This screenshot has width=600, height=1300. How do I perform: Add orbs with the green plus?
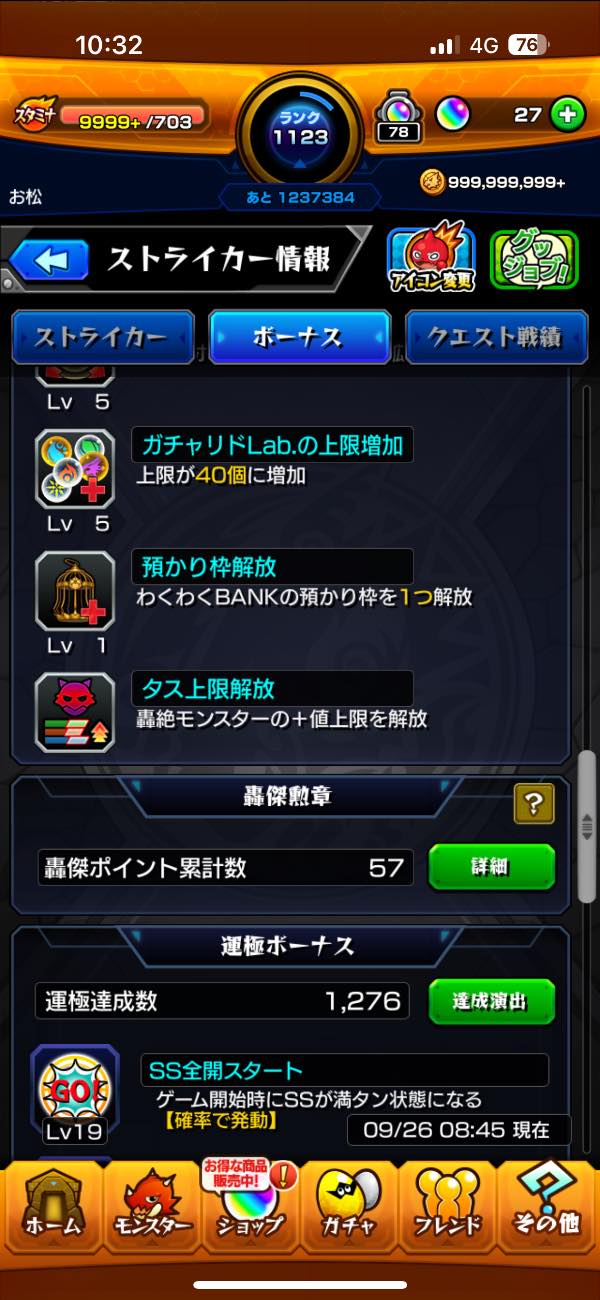[x=567, y=115]
